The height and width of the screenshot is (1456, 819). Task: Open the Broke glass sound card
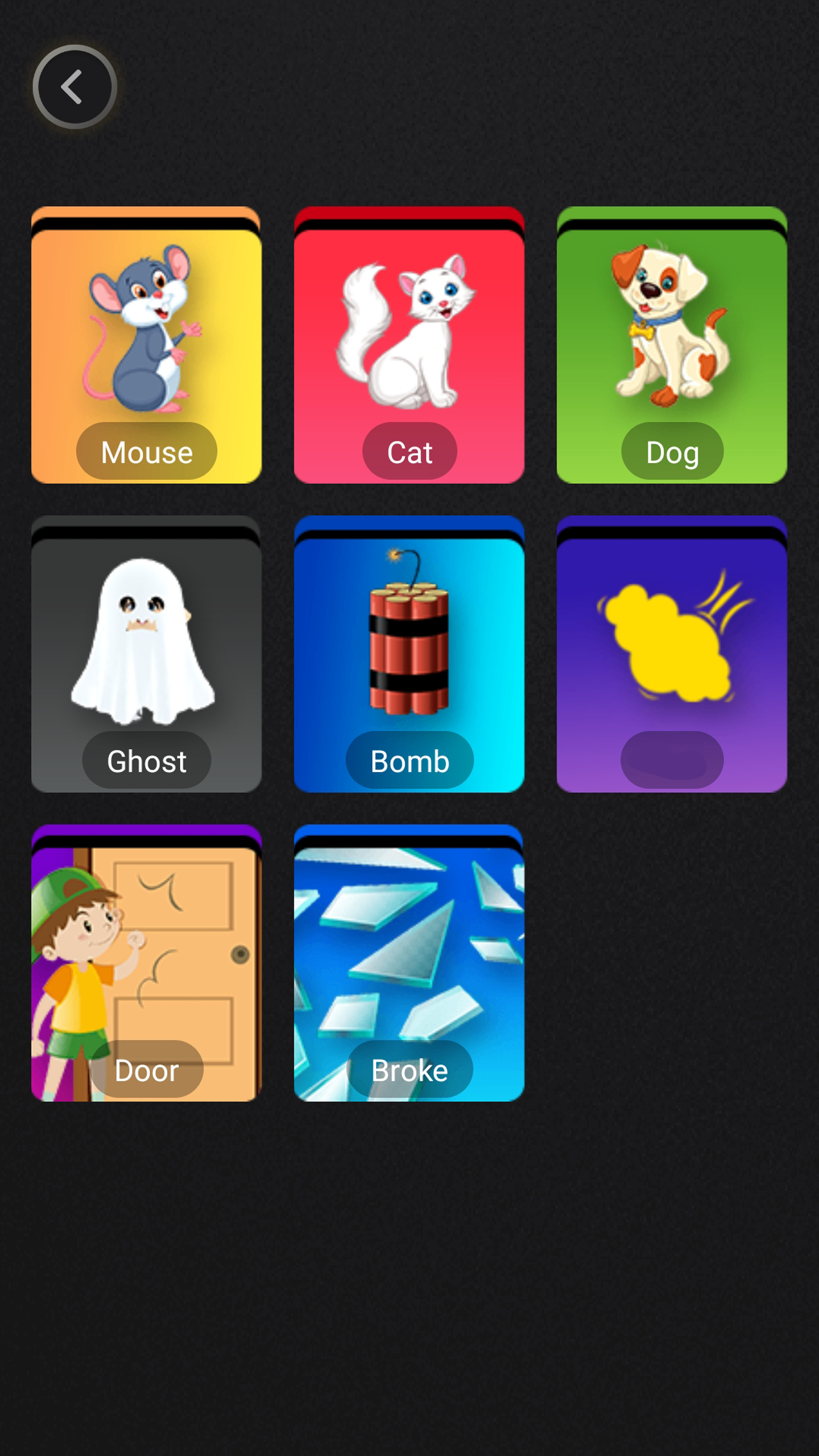coord(409,963)
